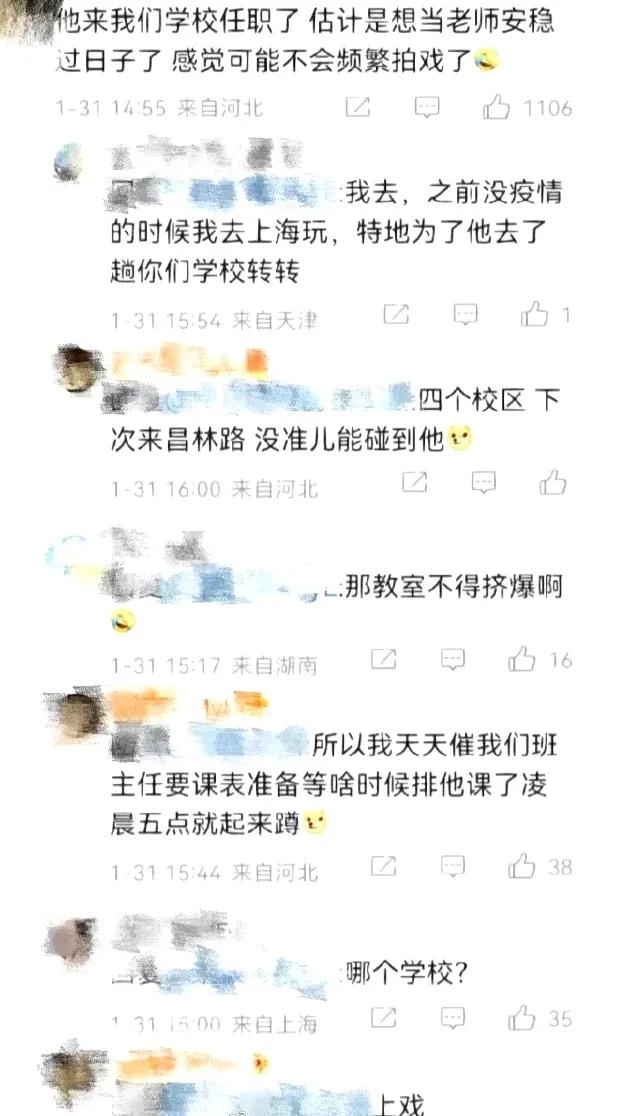The width and height of the screenshot is (623, 1116).
Task: Reply to the 哪个学校 comment
Action: 453,1019
